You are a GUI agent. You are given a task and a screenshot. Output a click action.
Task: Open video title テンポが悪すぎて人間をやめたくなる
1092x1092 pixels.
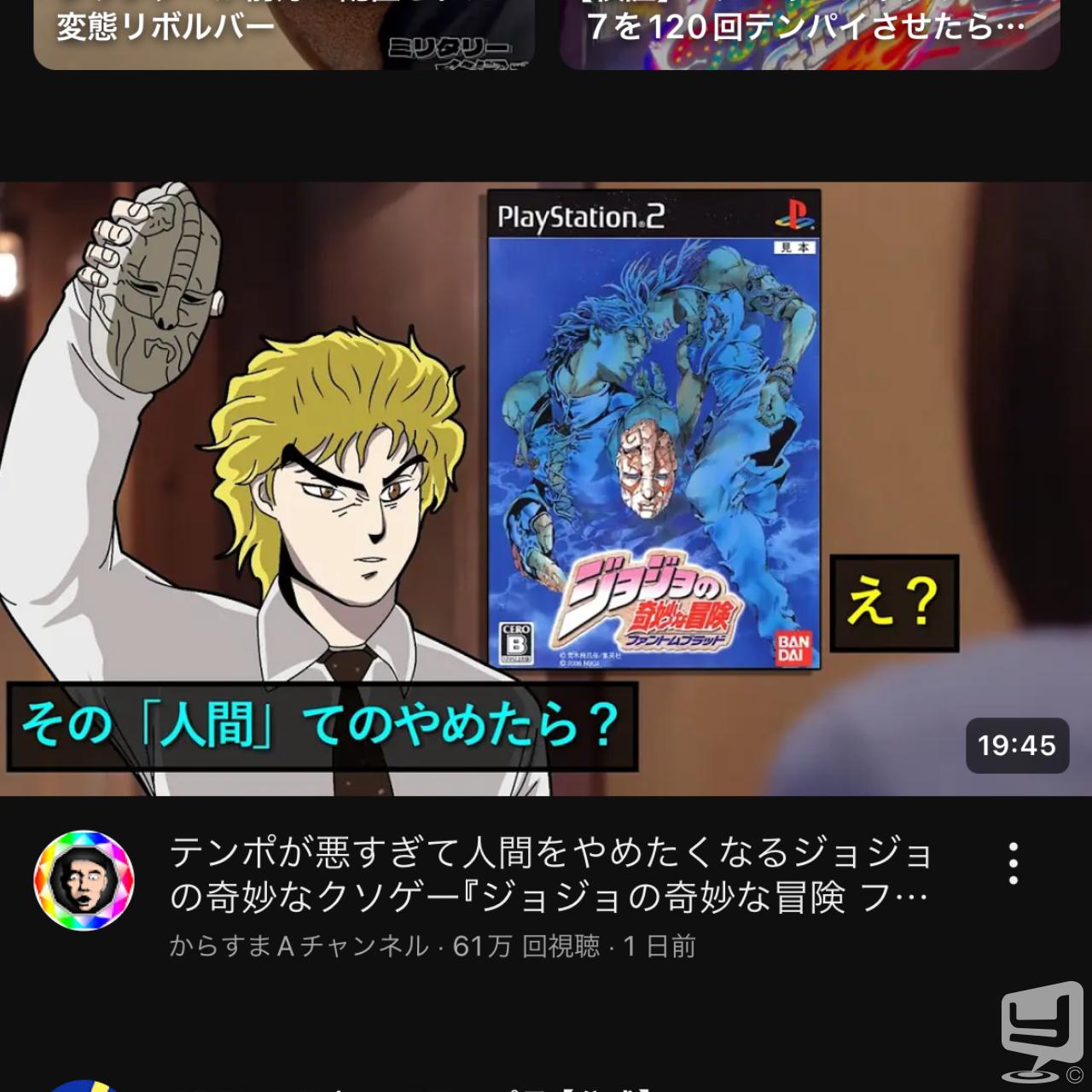click(x=549, y=874)
